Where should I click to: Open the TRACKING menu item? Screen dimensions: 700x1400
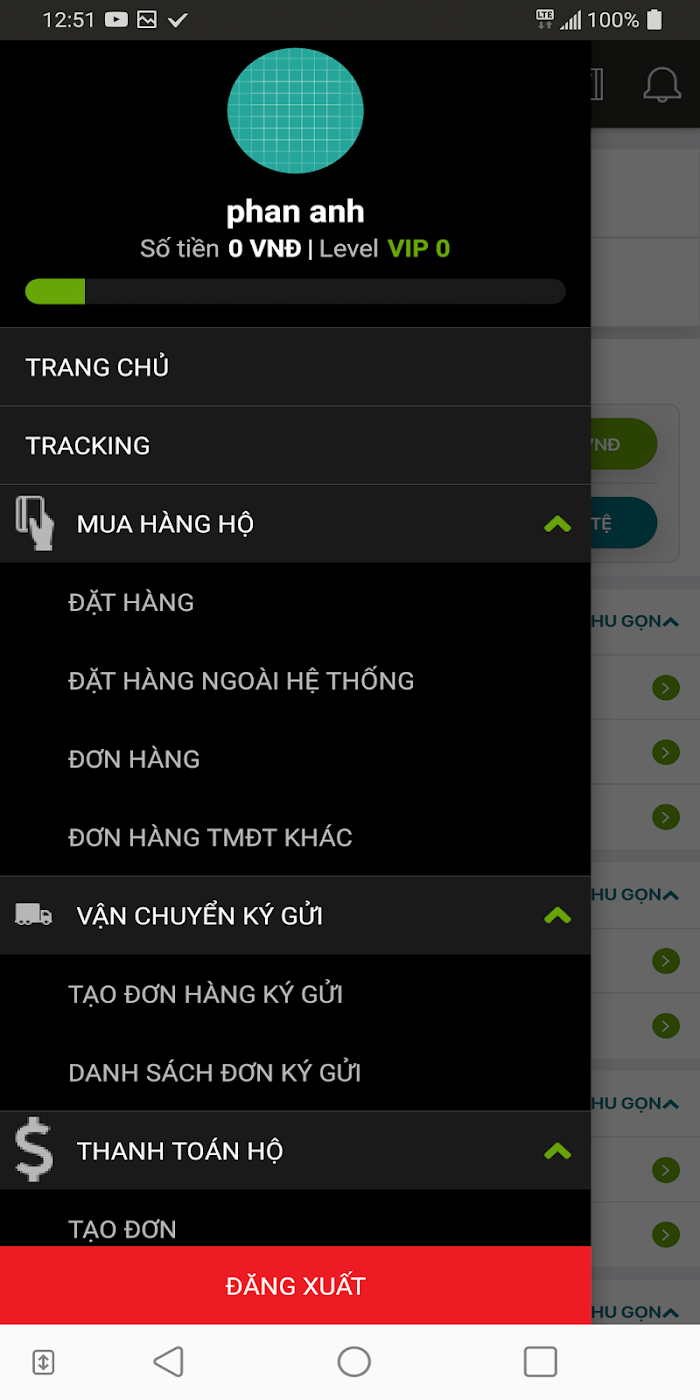coord(295,446)
